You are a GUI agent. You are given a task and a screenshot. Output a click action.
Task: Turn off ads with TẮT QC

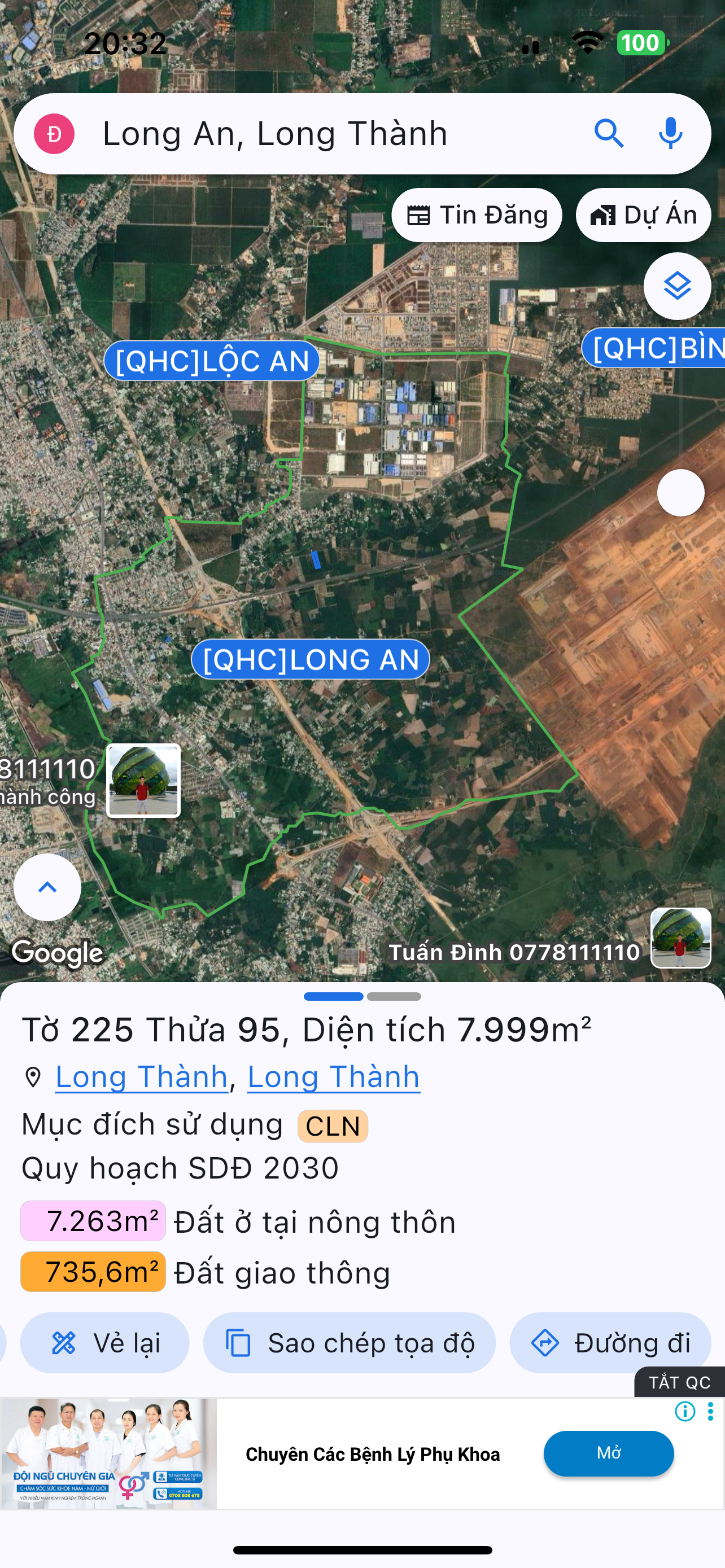[x=679, y=1382]
